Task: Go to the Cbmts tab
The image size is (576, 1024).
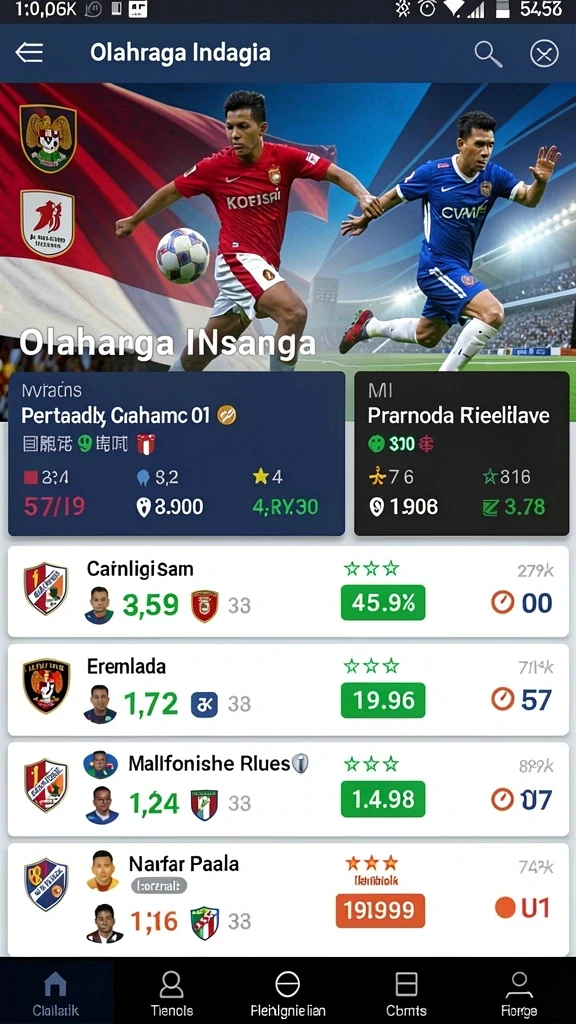Action: point(406,991)
